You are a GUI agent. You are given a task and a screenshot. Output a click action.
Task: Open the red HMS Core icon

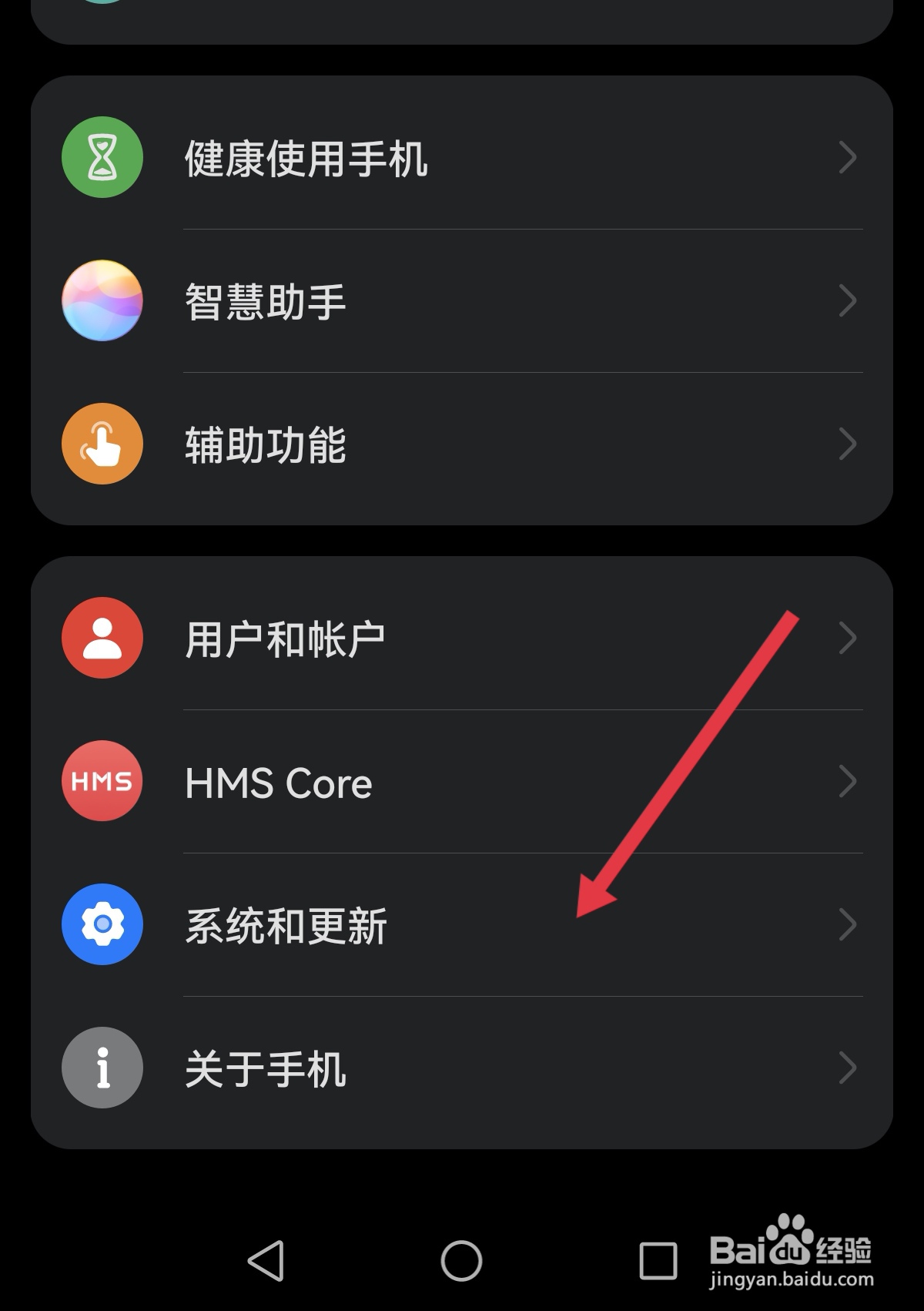(101, 781)
